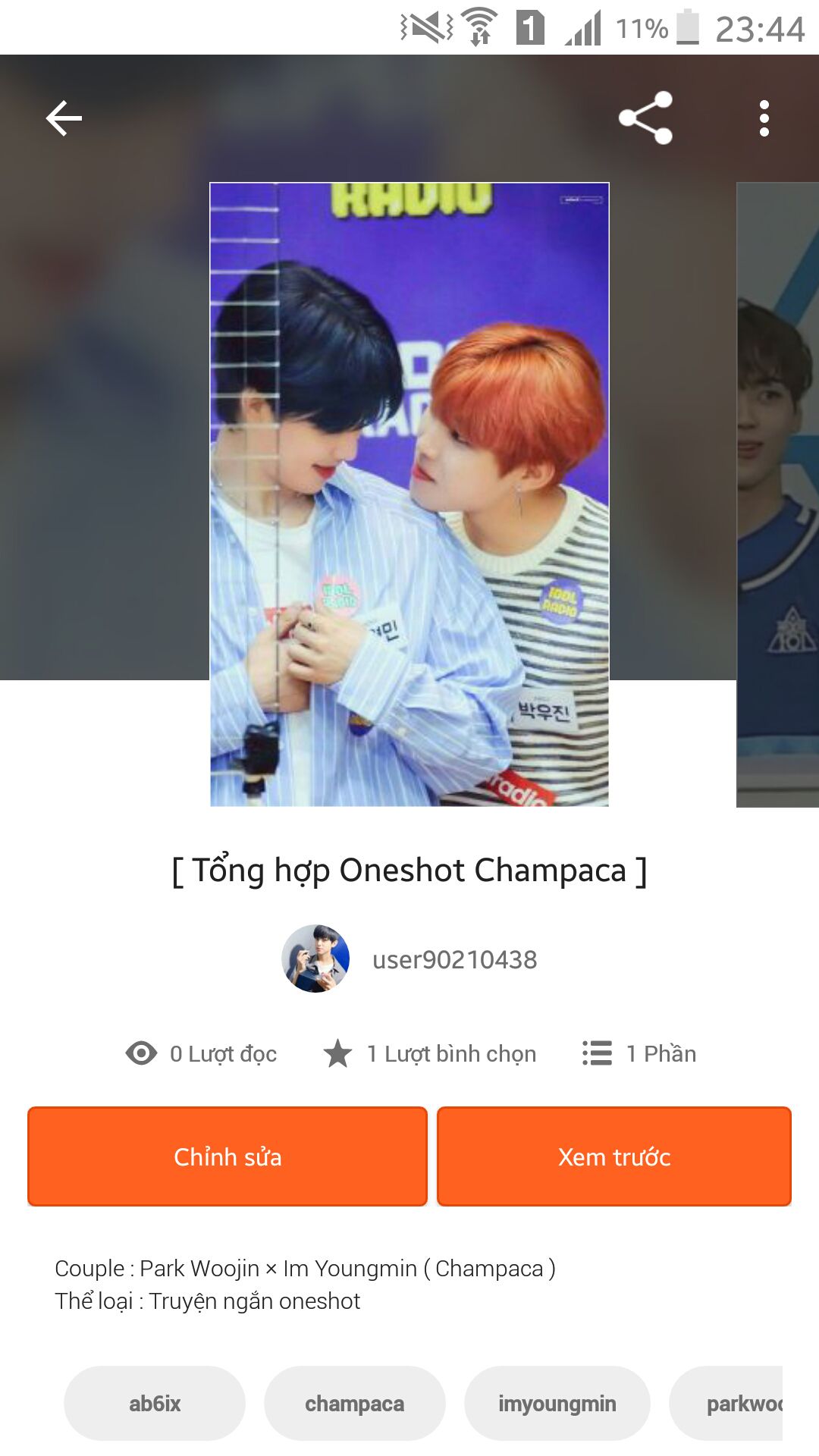Screen dimensions: 819x1456
Task: Open the three-dot overflow menu
Action: [x=764, y=118]
